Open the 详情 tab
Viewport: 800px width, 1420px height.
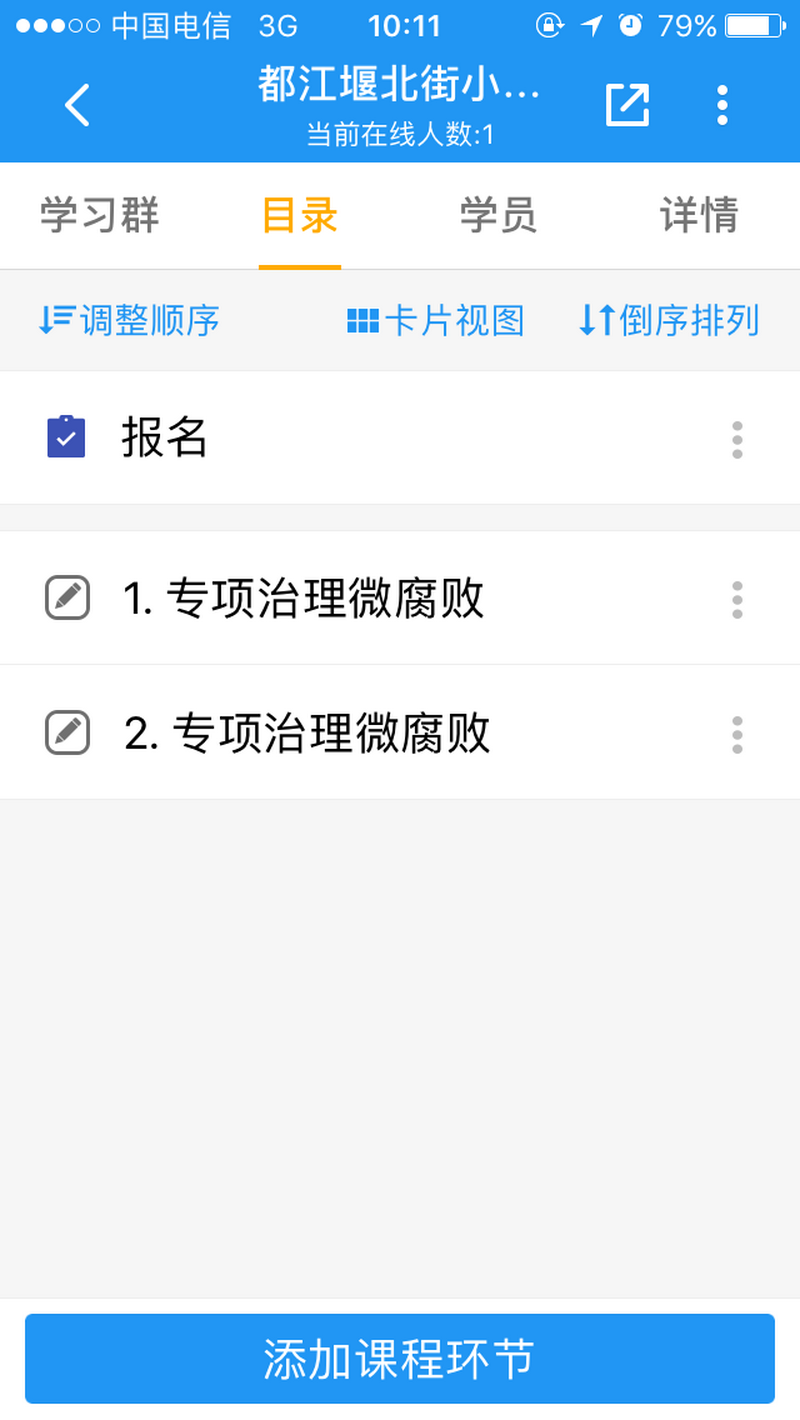tap(699, 216)
